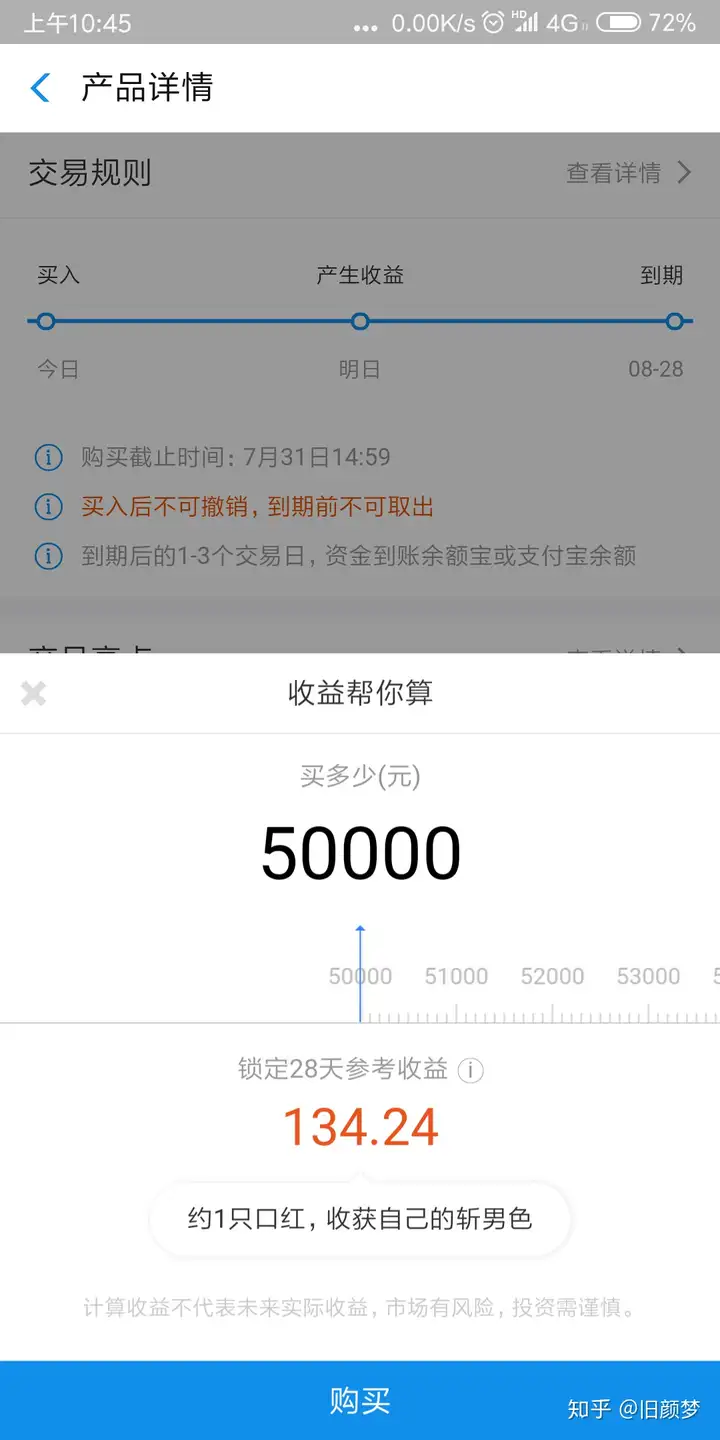Go back from 产品详情 page
This screenshot has height=1440, width=720.
(x=40, y=88)
